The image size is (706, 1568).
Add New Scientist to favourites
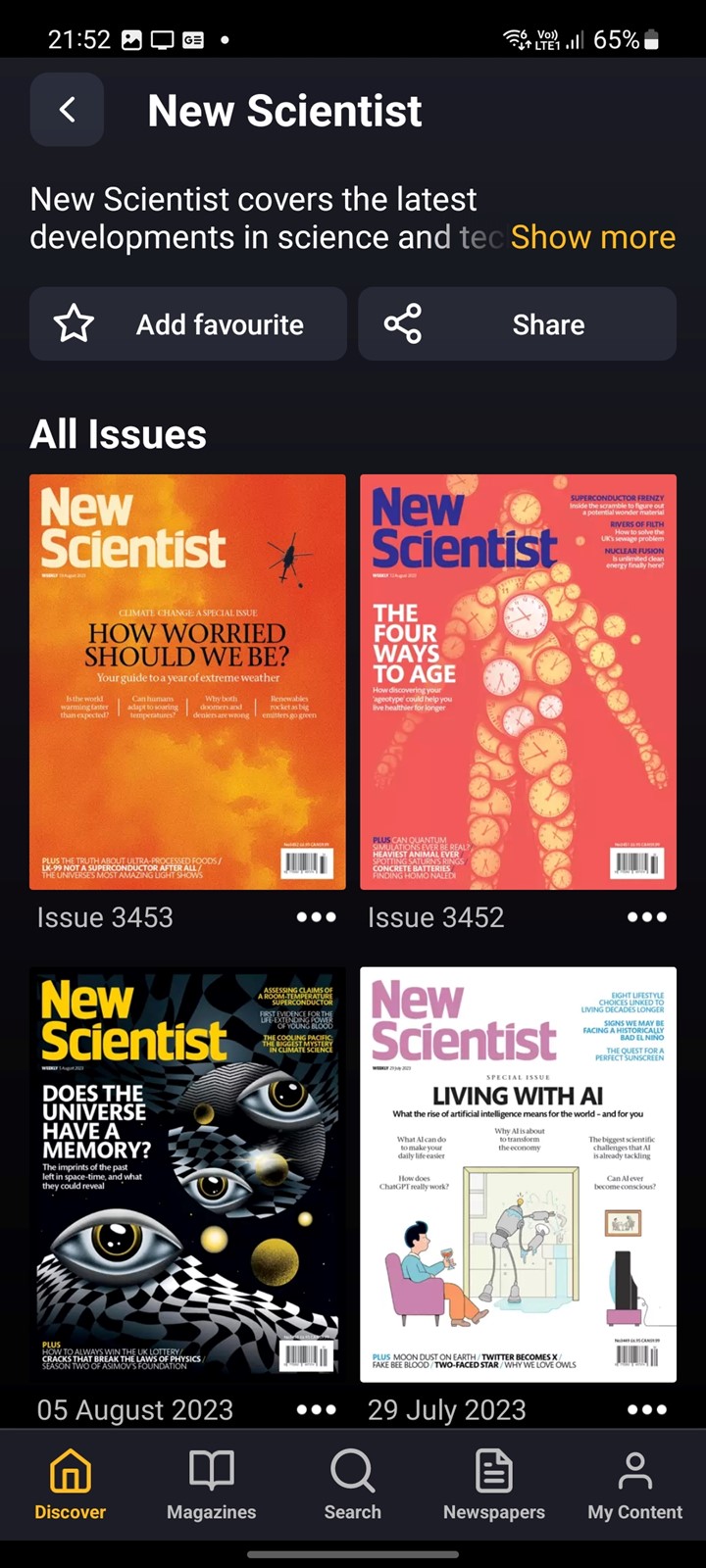coord(188,324)
